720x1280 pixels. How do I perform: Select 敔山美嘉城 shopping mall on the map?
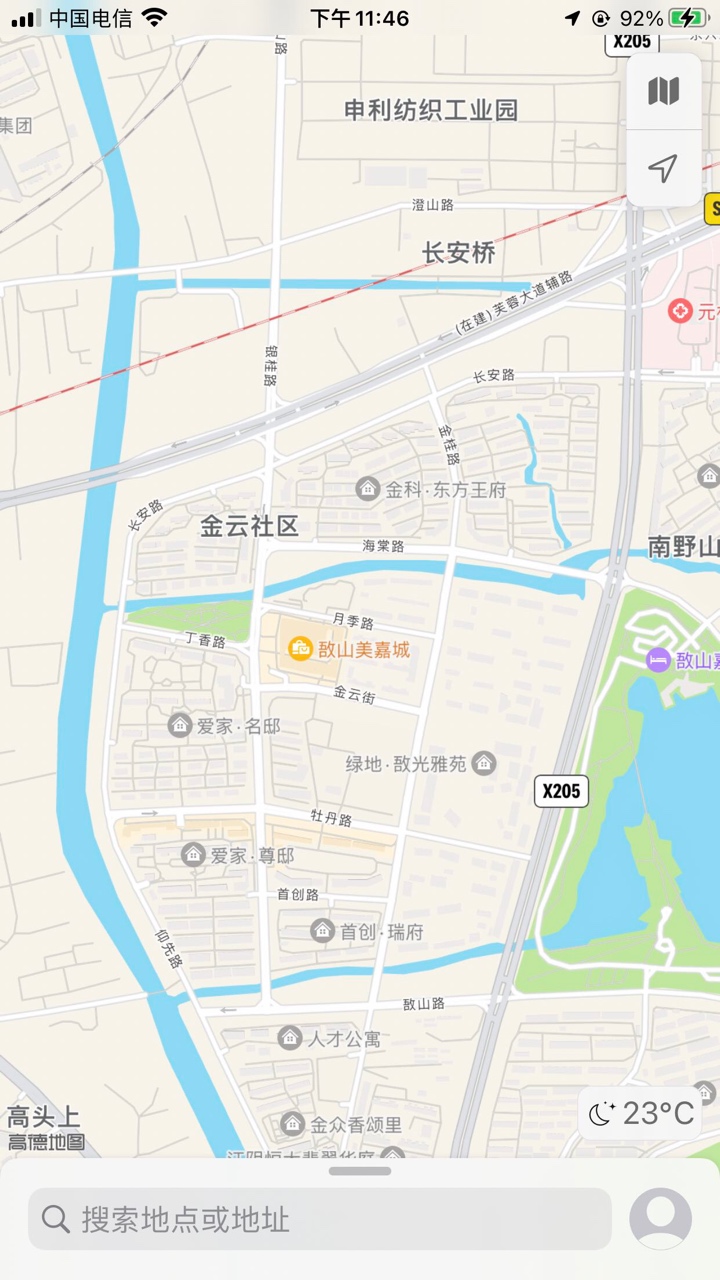301,648
